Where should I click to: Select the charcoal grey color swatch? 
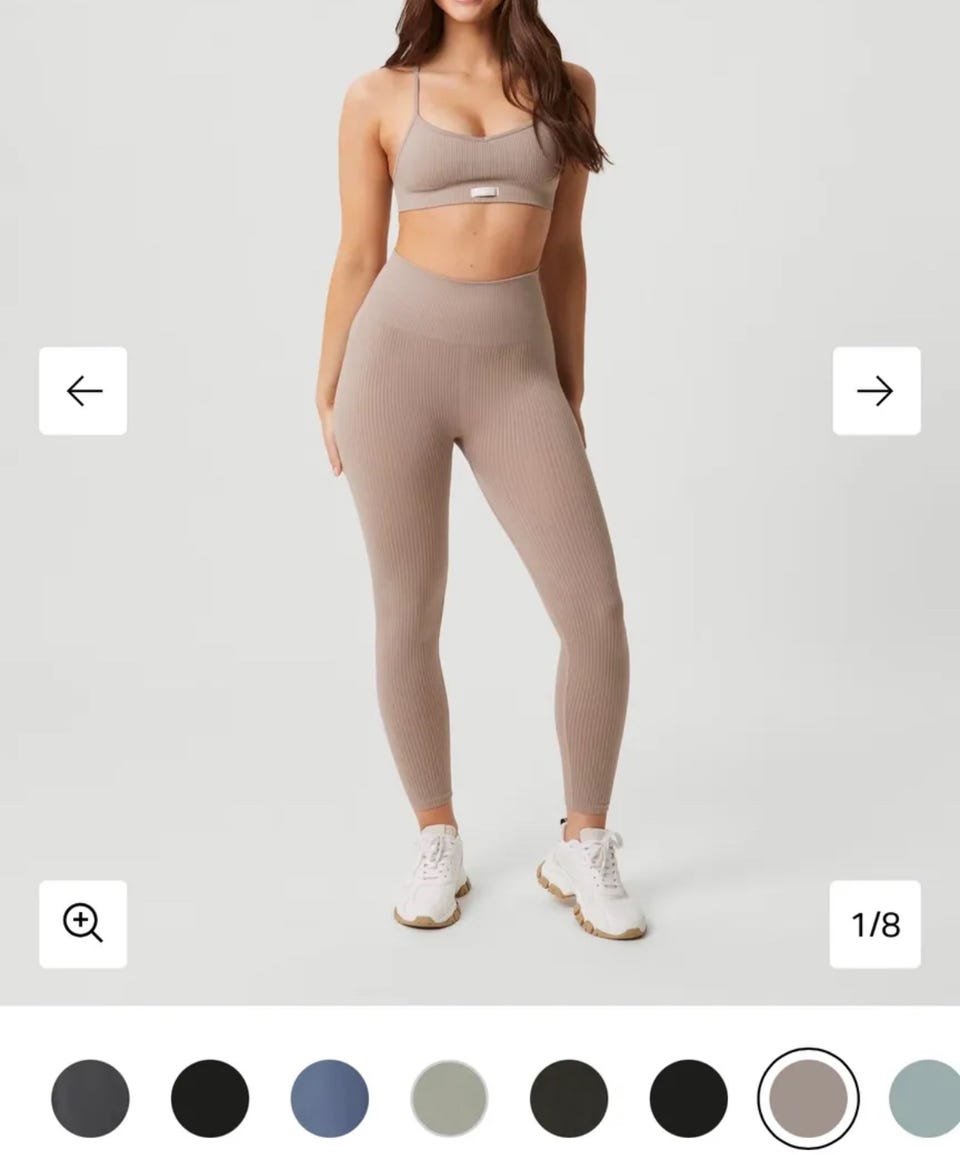click(x=90, y=1098)
